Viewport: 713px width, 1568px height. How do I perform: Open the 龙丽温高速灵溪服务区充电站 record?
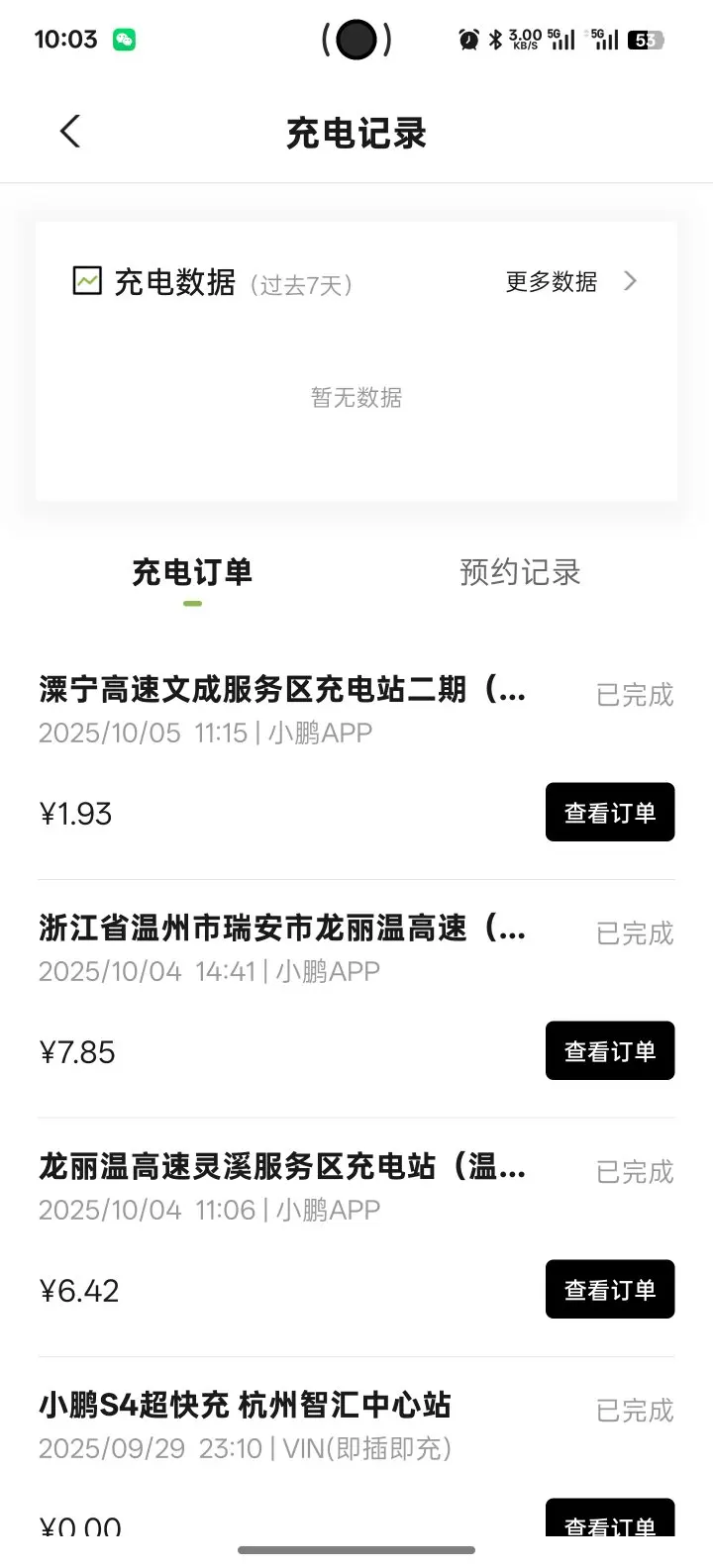click(282, 1168)
